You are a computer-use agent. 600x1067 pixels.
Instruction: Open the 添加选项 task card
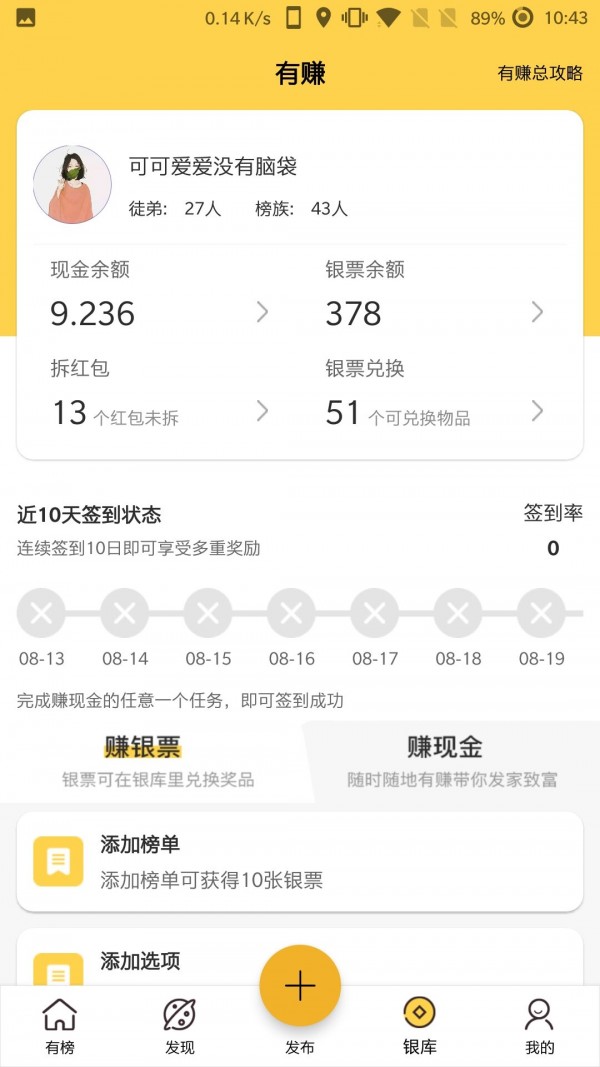coord(300,962)
